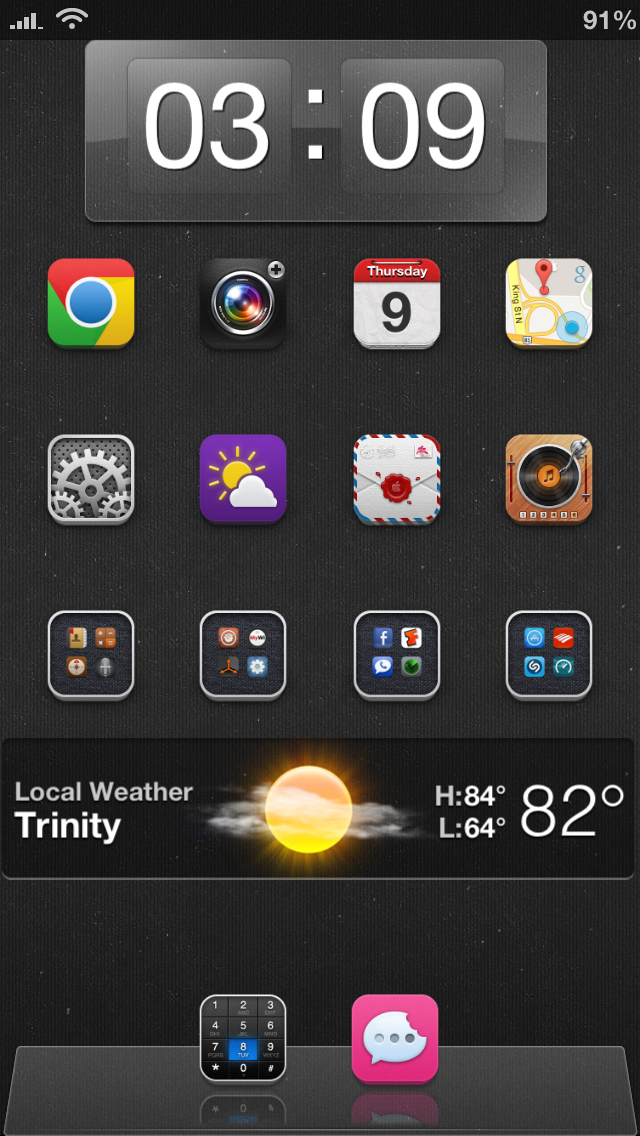Open the folder containing contacts and calculator
Viewport: 640px width, 1136px height.
click(91, 655)
